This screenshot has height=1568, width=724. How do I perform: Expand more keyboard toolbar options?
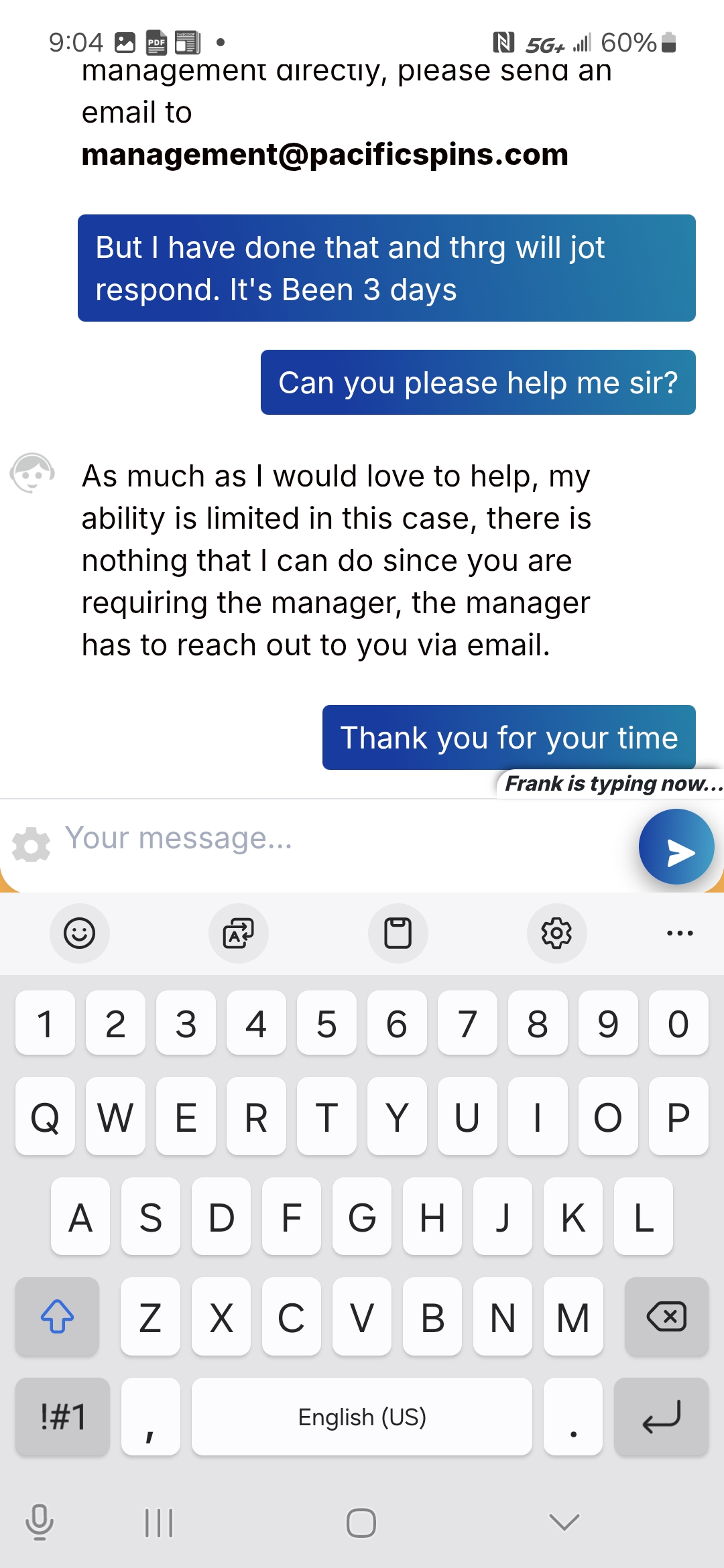[x=680, y=933]
